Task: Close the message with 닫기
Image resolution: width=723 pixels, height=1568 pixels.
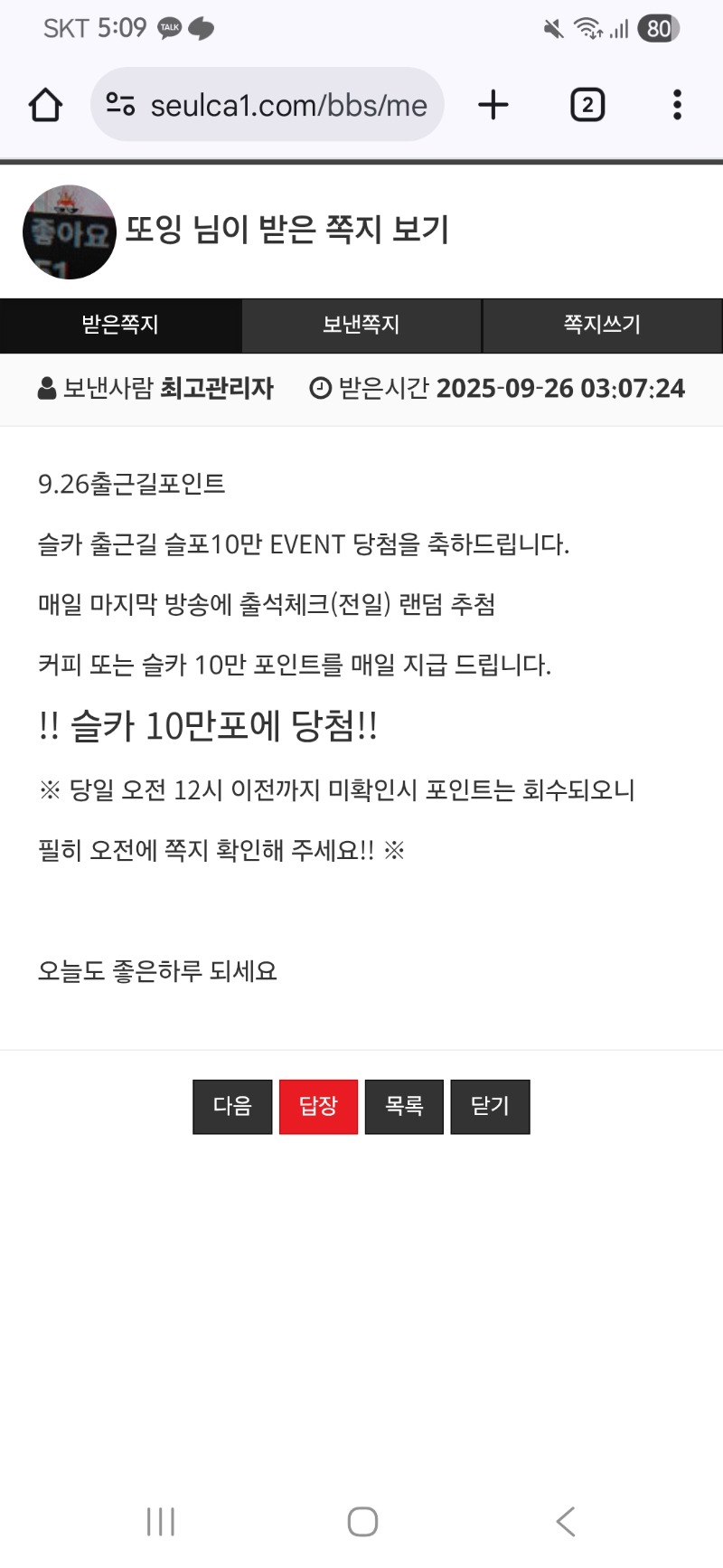Action: [490, 1107]
